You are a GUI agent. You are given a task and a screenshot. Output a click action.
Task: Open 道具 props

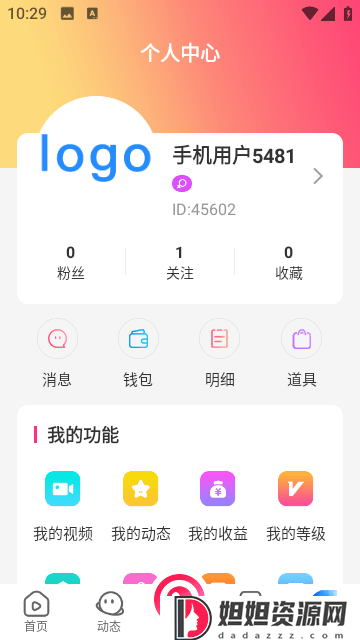click(x=302, y=353)
